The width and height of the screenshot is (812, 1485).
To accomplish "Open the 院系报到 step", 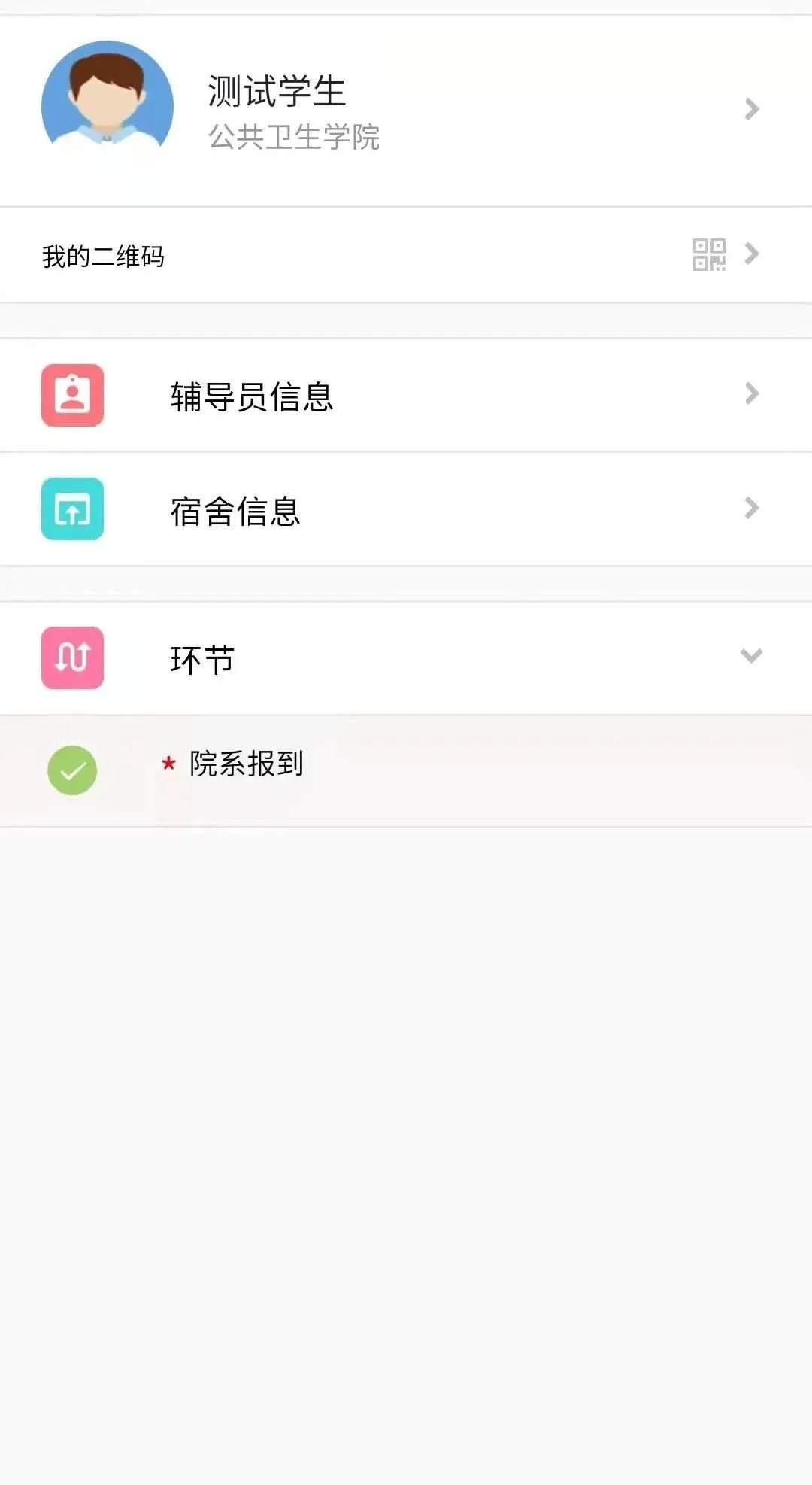I will click(x=406, y=770).
